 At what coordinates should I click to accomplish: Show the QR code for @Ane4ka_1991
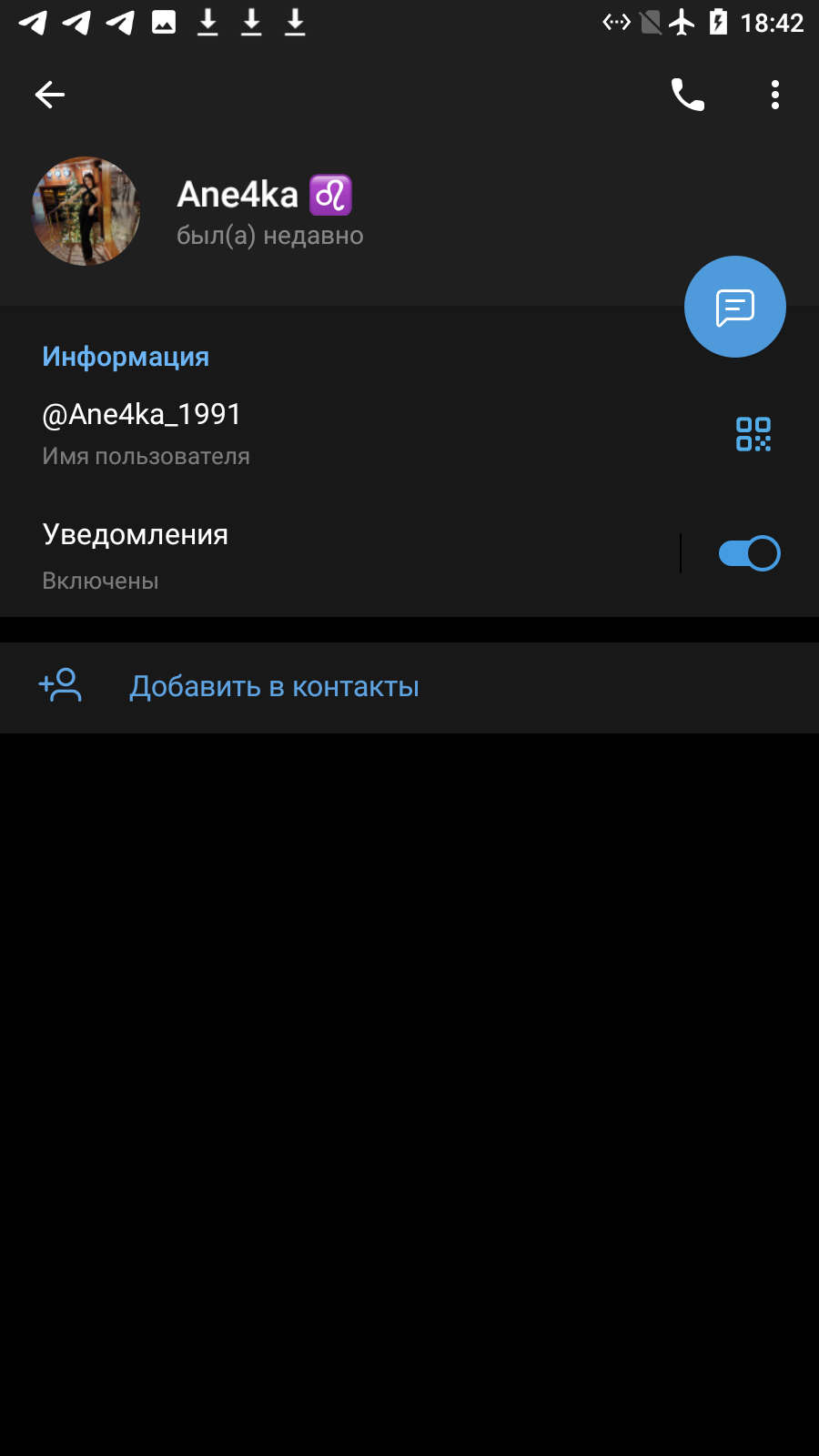tap(753, 434)
